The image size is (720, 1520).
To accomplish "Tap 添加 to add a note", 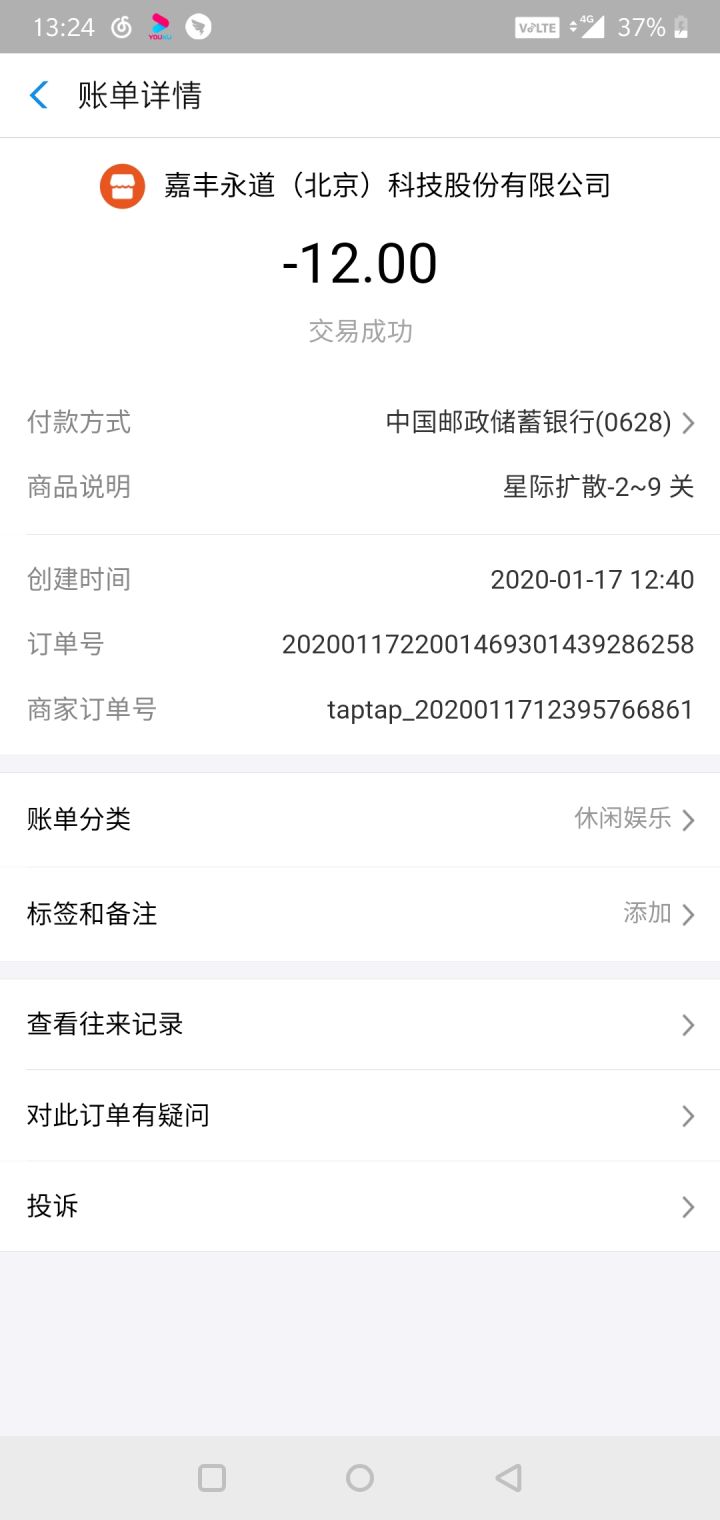I will [646, 914].
